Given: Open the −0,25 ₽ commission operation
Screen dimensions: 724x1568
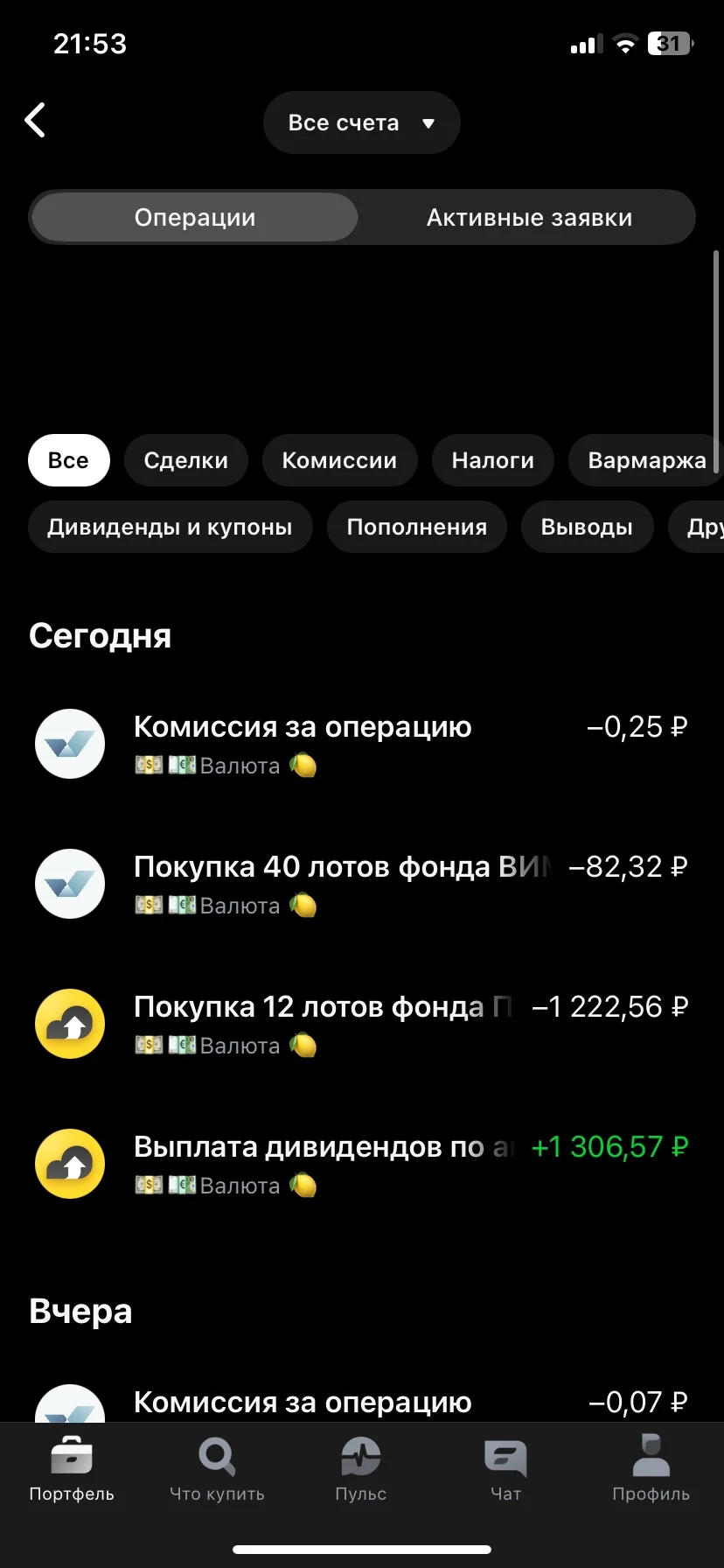Looking at the screenshot, I should [x=361, y=744].
